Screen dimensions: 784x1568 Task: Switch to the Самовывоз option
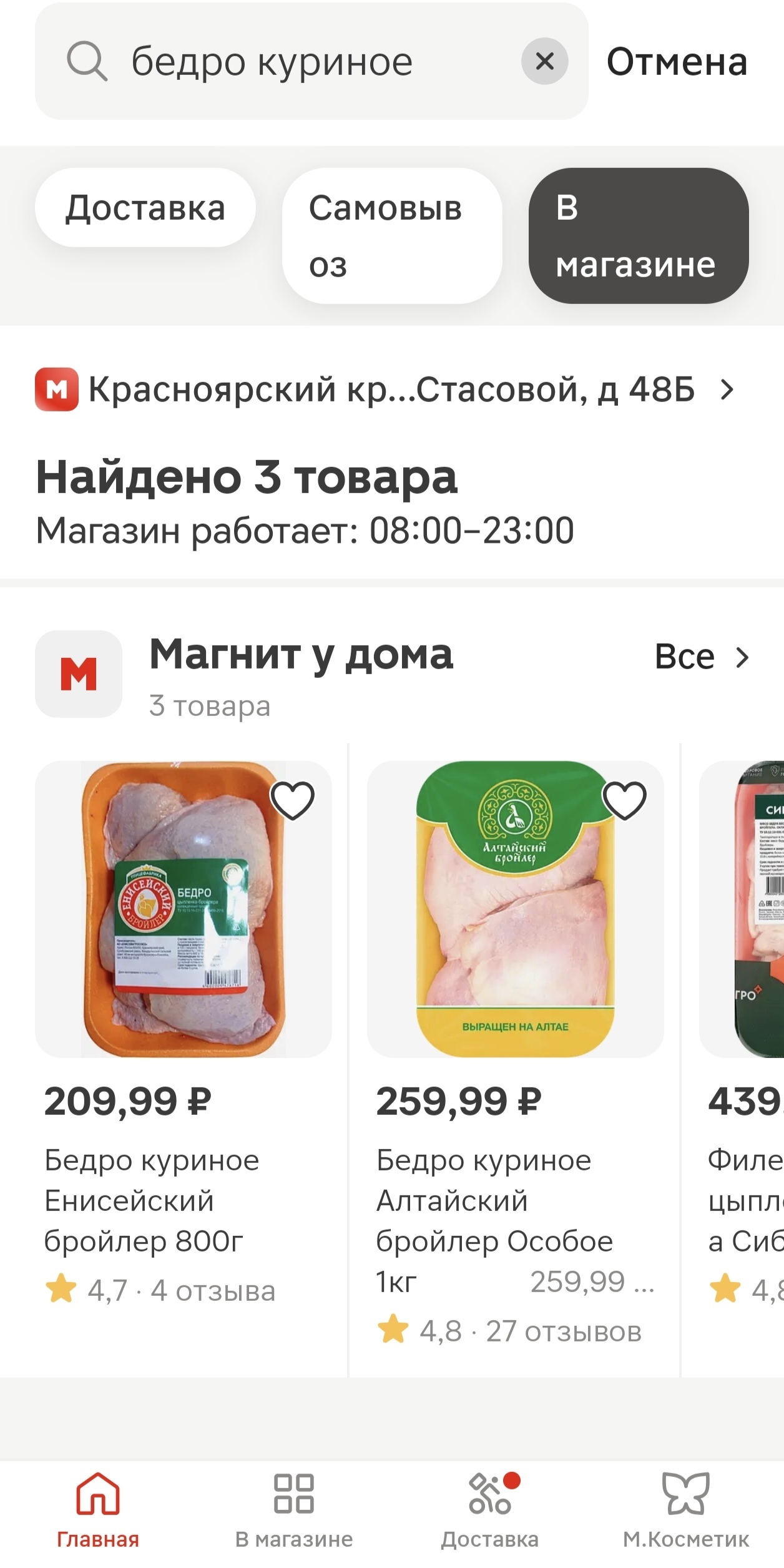pos(391,235)
